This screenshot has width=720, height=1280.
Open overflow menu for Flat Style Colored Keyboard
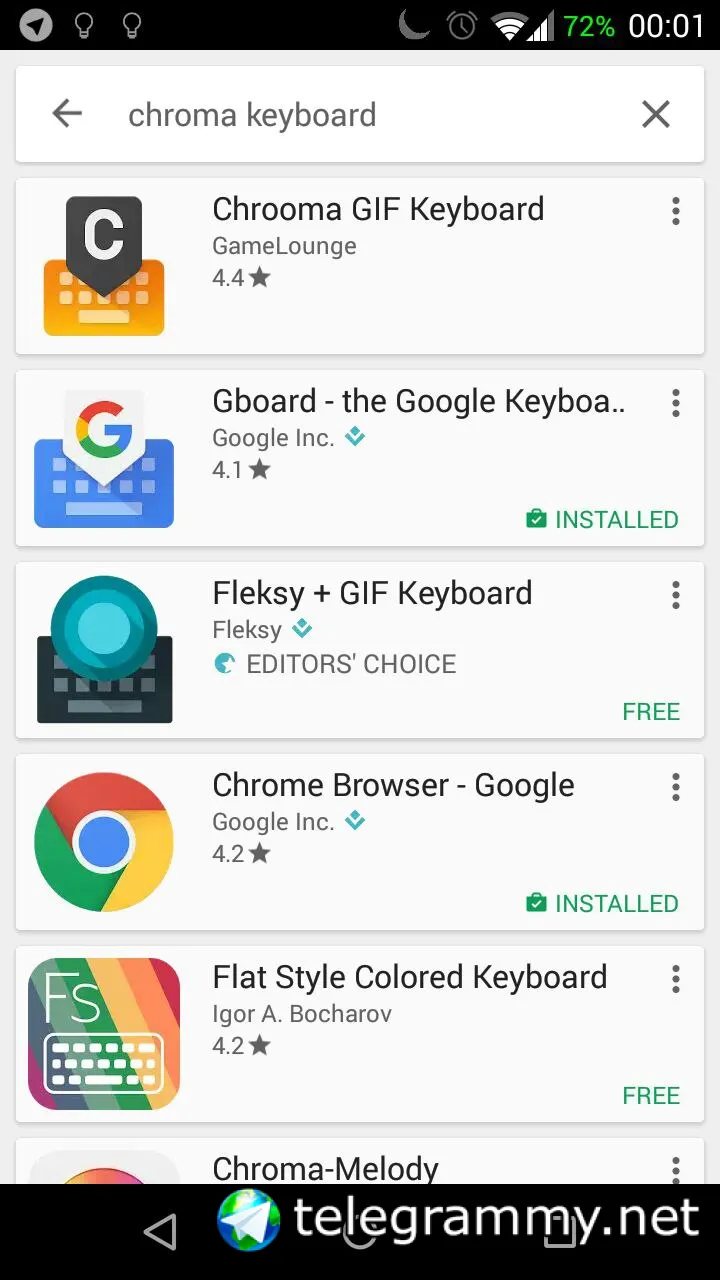(676, 979)
